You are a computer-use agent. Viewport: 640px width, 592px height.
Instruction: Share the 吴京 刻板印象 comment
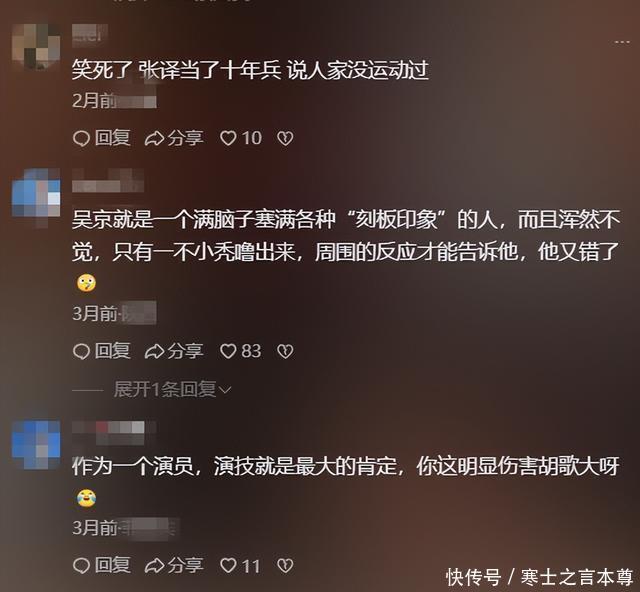[x=174, y=351]
